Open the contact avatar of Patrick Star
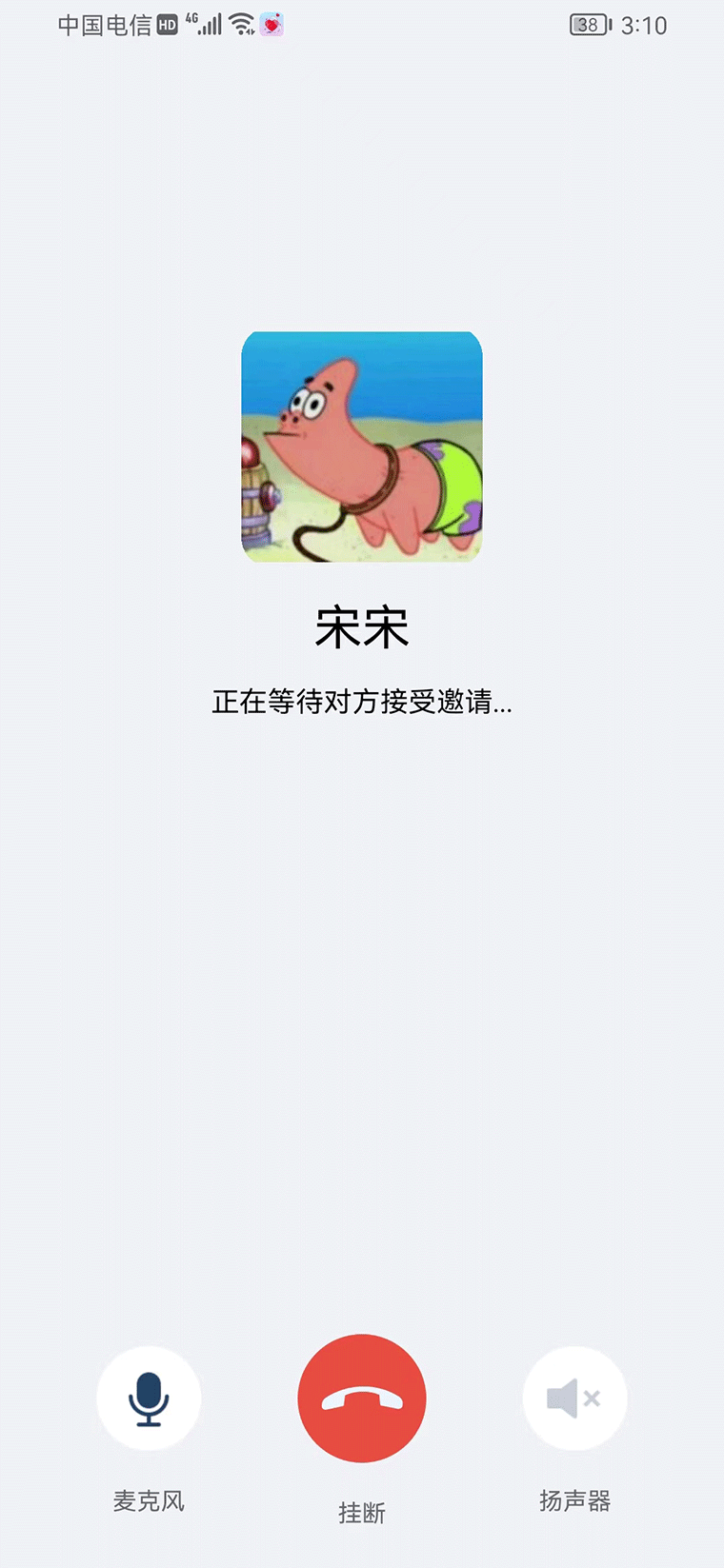 pyautogui.click(x=361, y=447)
